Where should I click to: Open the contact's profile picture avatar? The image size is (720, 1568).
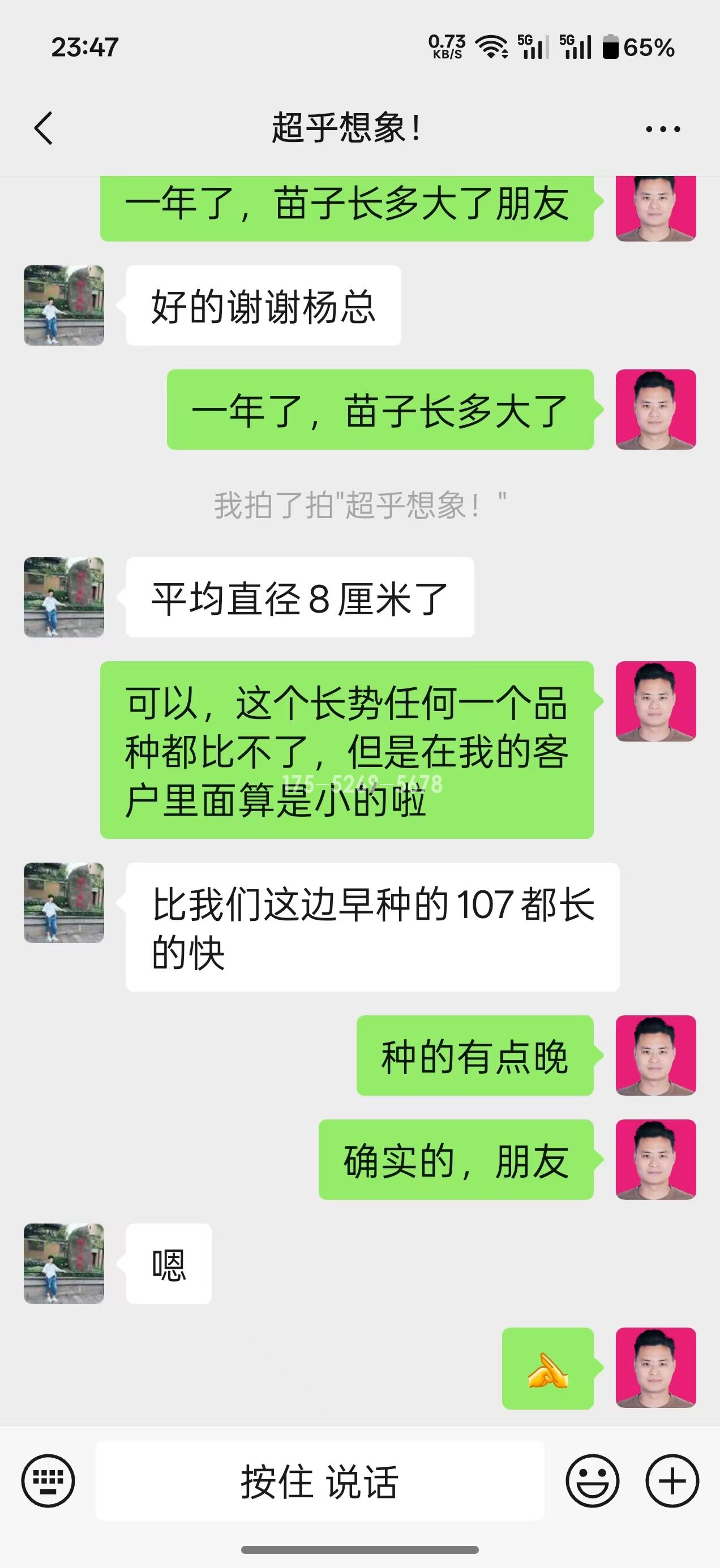63,305
